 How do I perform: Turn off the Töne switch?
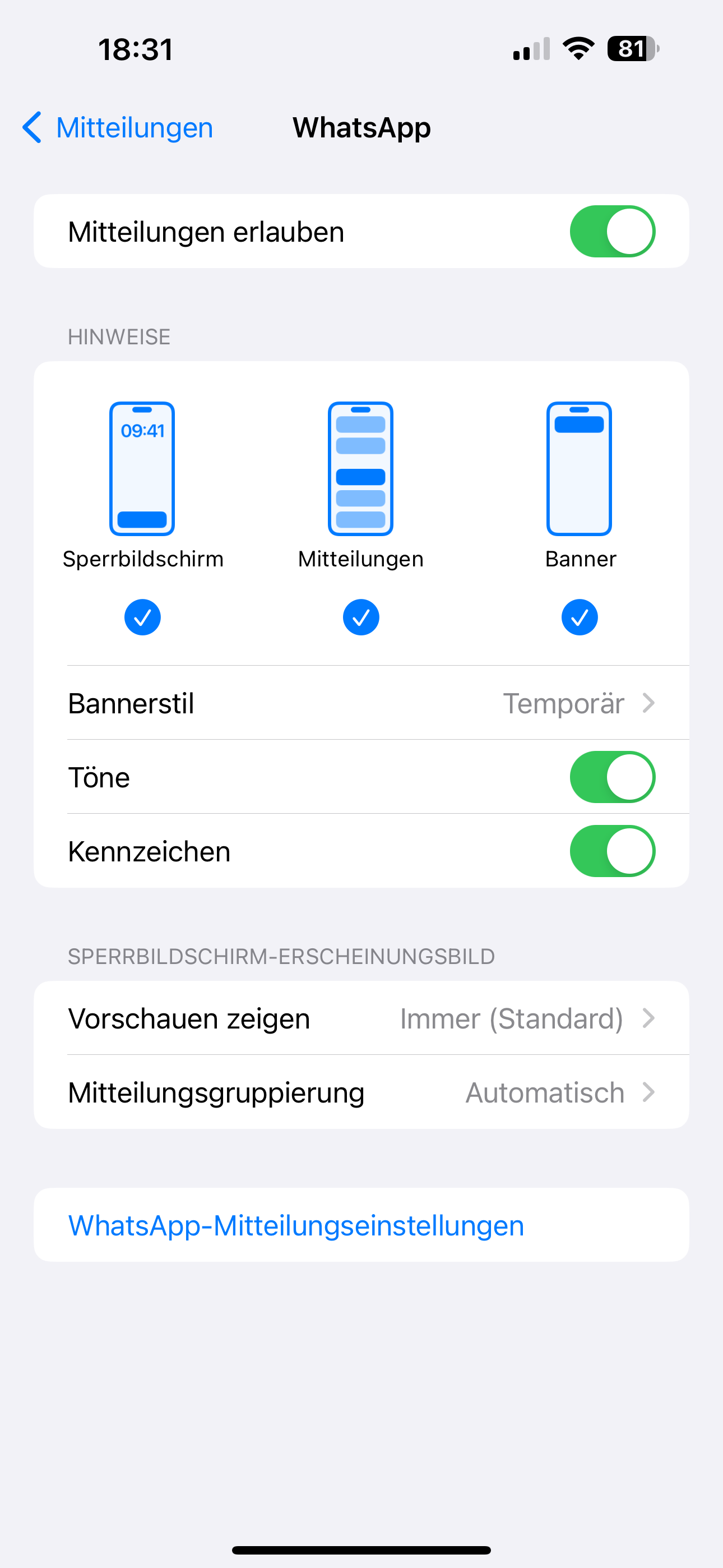coord(611,777)
